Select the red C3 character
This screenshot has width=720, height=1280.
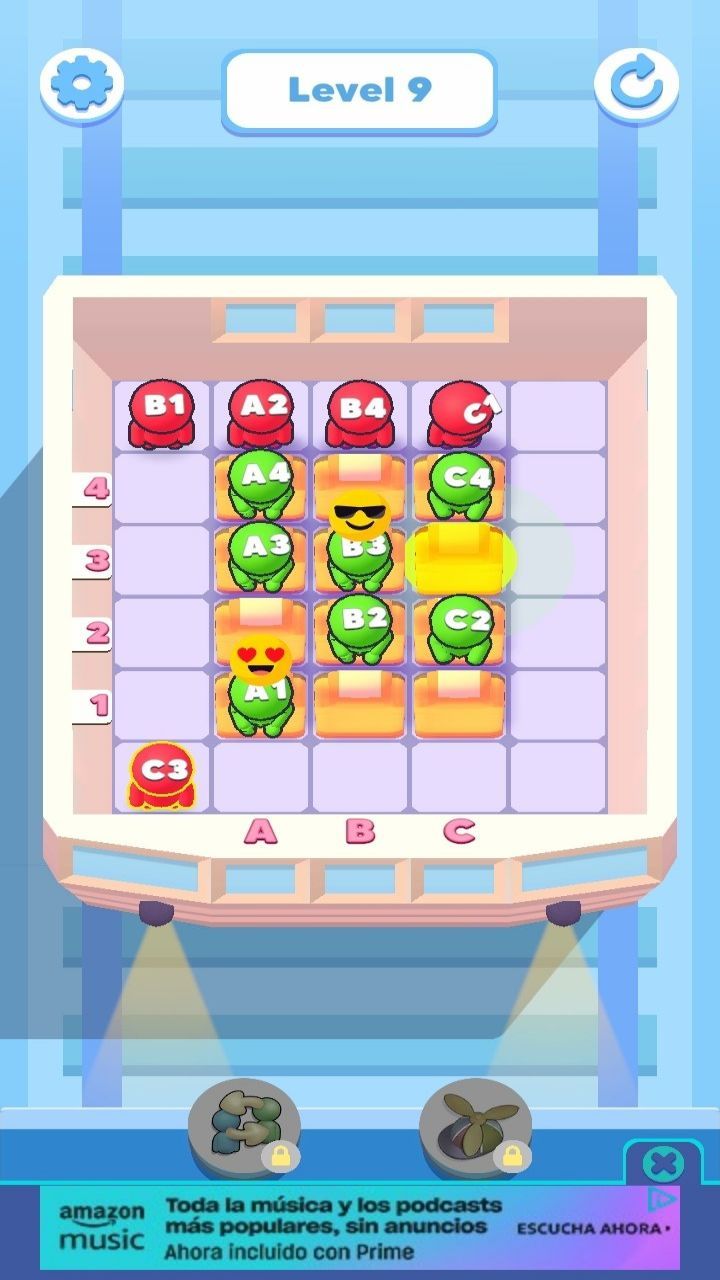tap(161, 776)
